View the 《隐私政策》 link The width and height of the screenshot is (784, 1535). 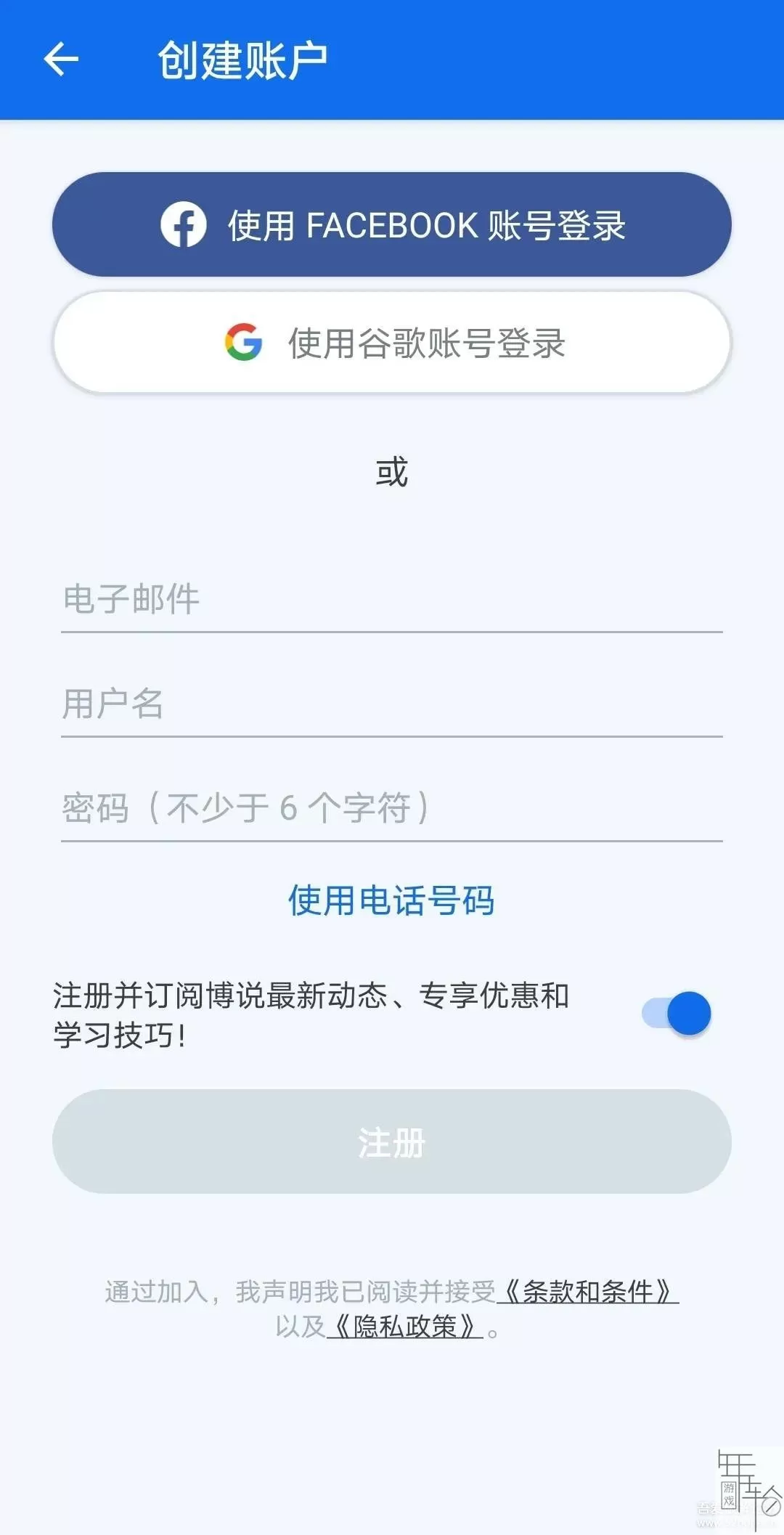[x=405, y=1327]
